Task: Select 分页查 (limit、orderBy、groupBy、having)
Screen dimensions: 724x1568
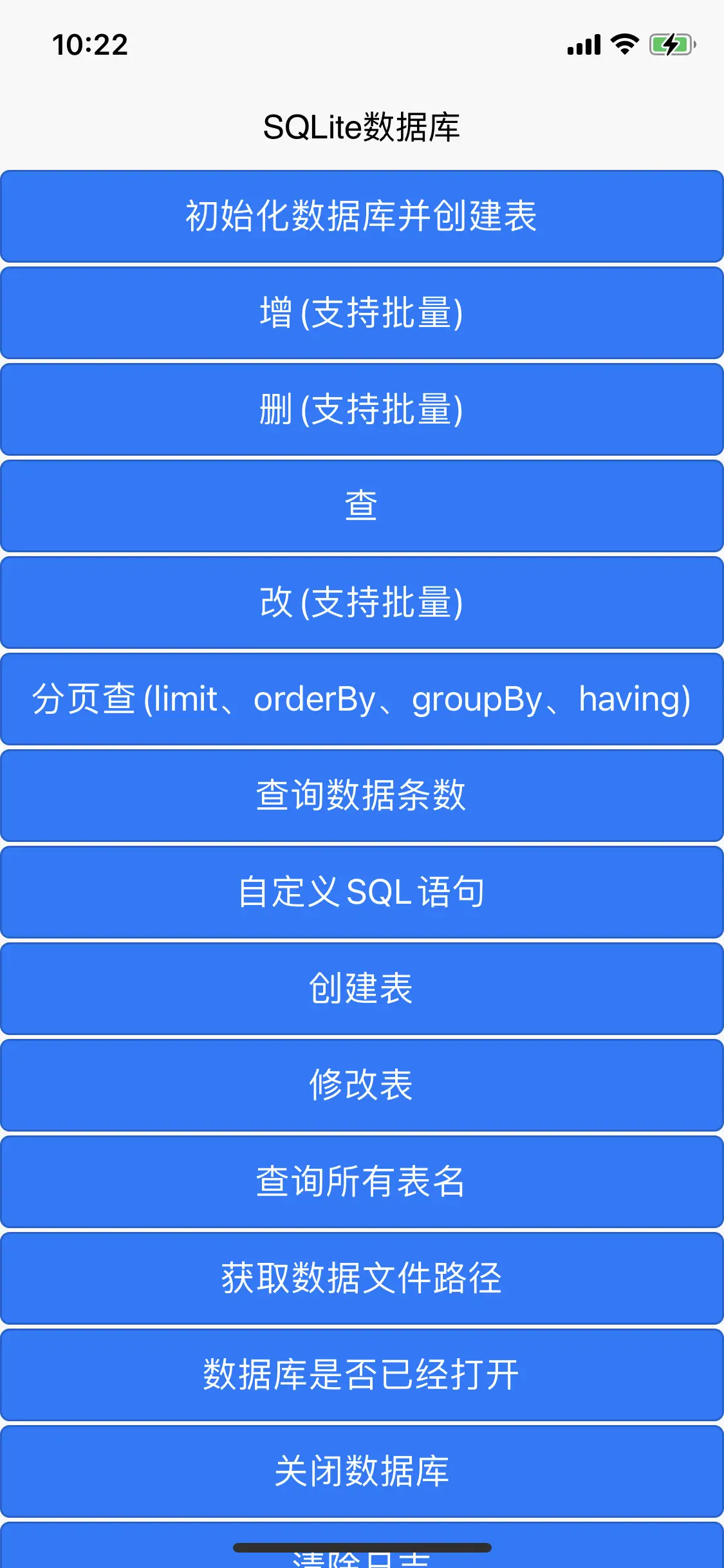Action: point(362,699)
